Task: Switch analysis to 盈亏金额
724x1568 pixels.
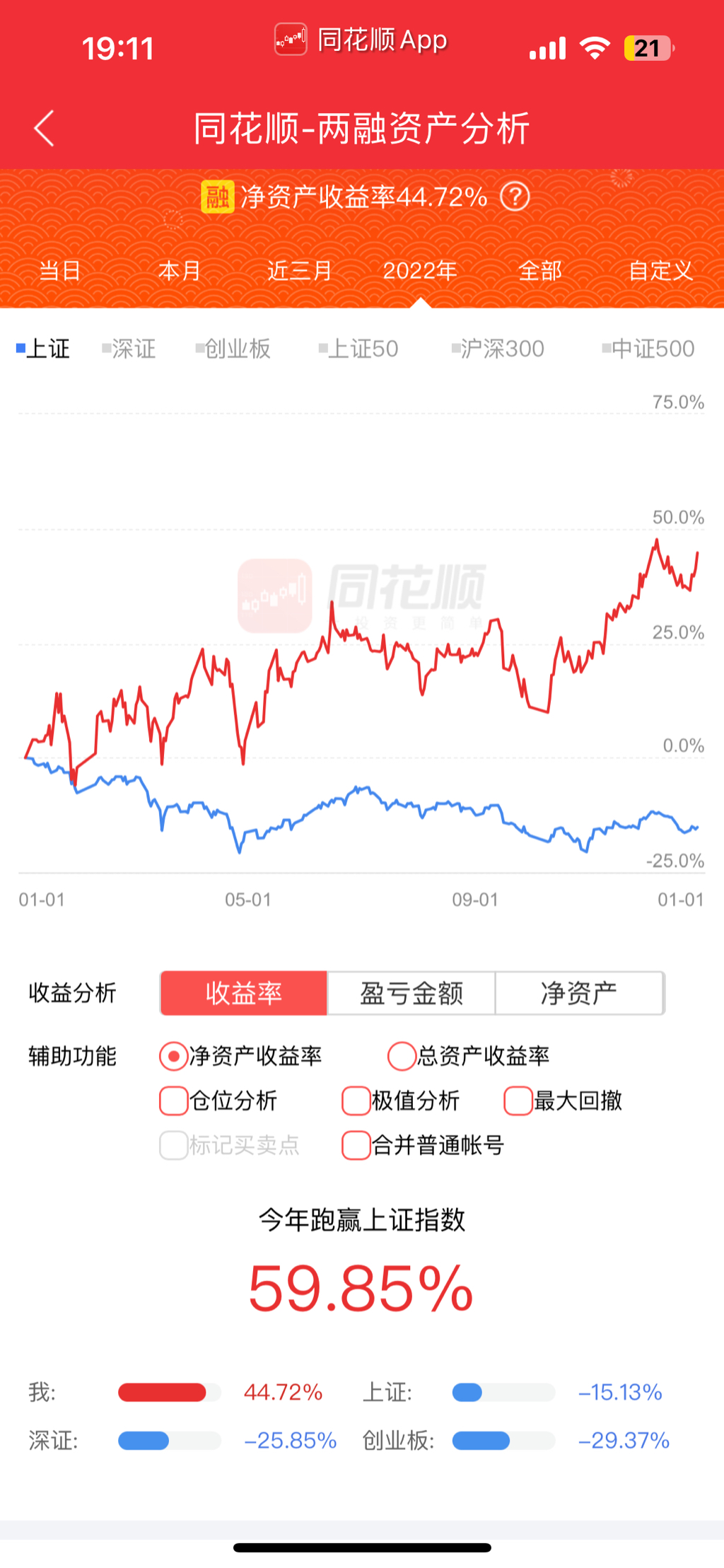Action: tap(411, 994)
